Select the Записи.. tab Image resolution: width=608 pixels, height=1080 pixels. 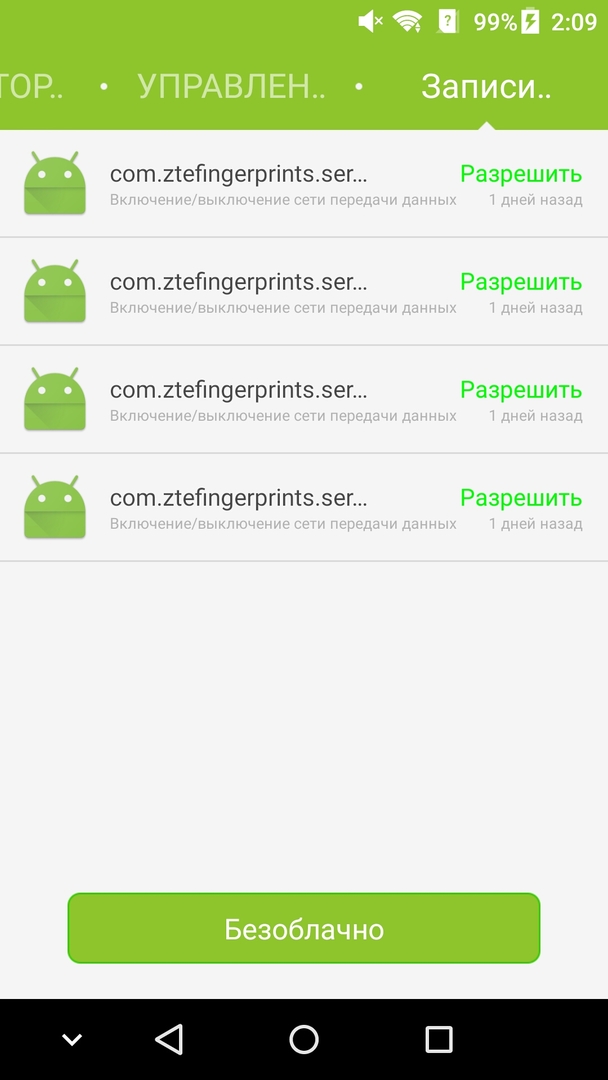[x=486, y=87]
